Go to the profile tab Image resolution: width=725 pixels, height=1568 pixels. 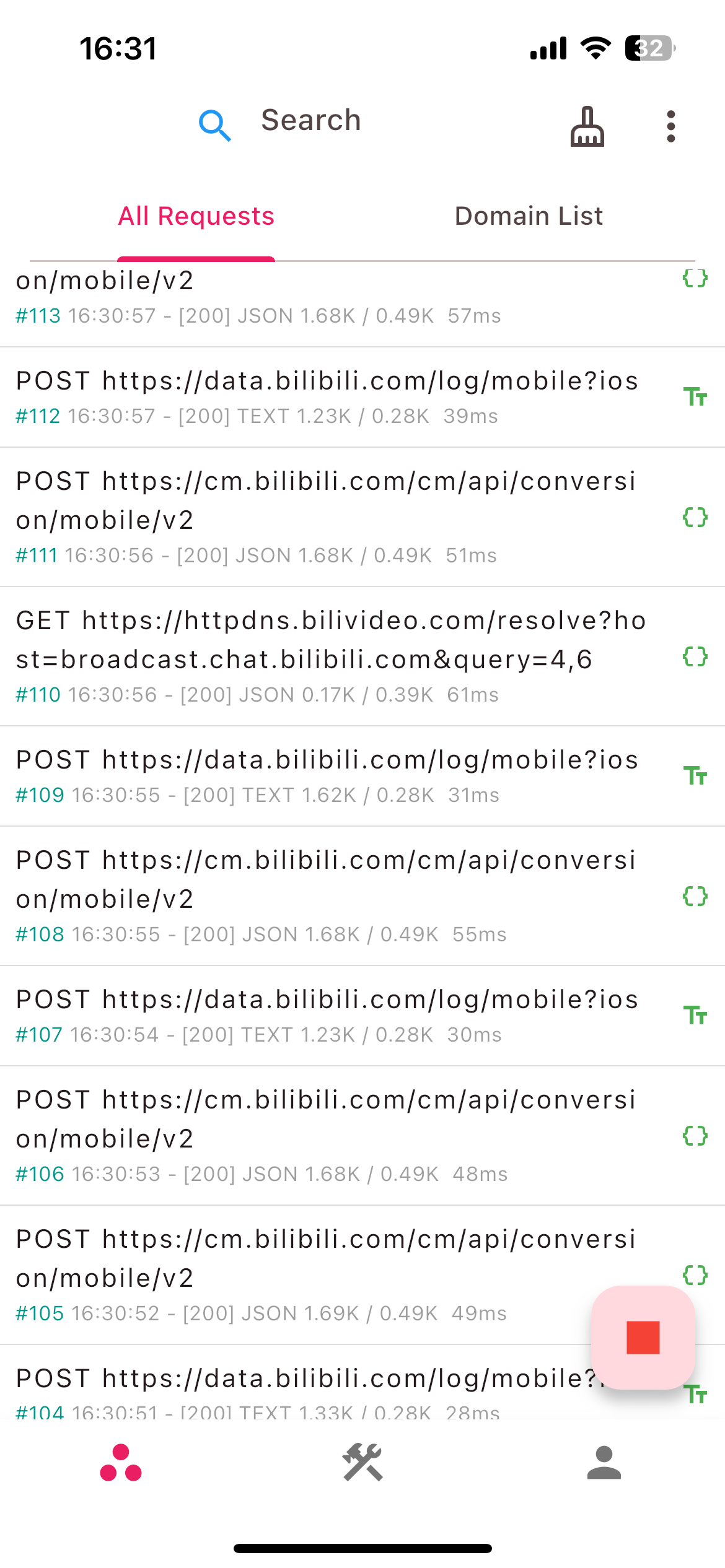pos(604,1463)
